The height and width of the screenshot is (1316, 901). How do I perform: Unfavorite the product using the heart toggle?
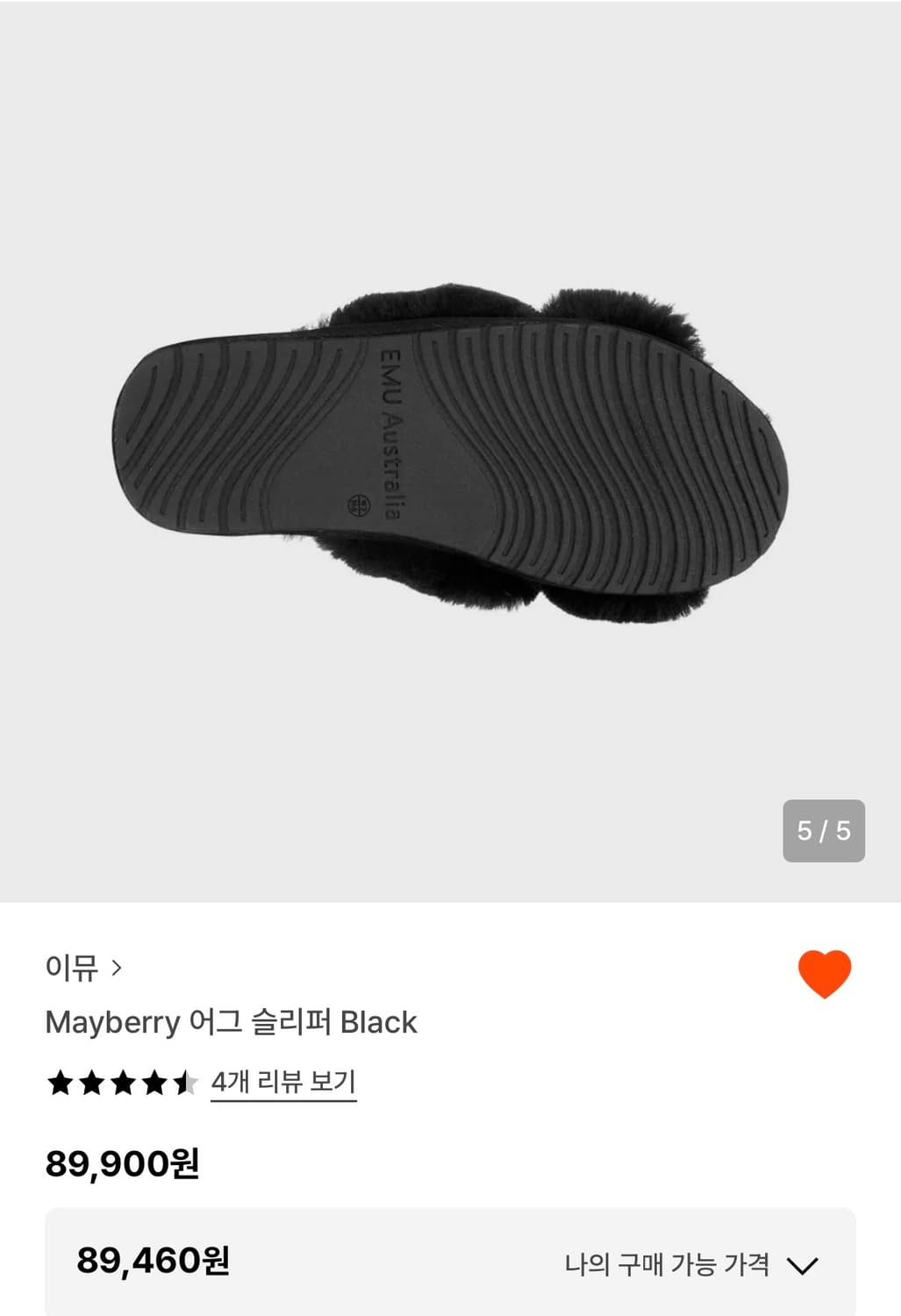823,974
